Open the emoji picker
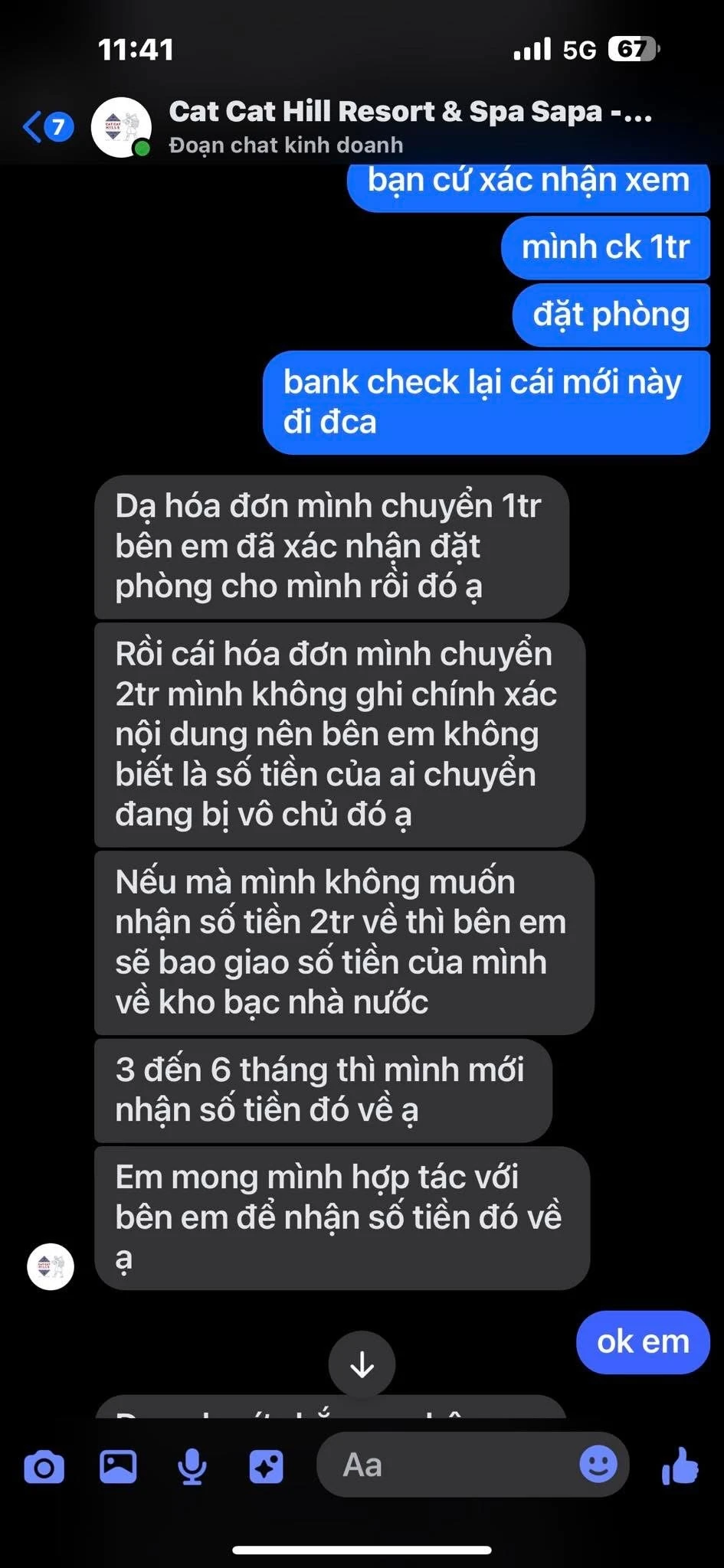724x1568 pixels. tap(598, 1464)
